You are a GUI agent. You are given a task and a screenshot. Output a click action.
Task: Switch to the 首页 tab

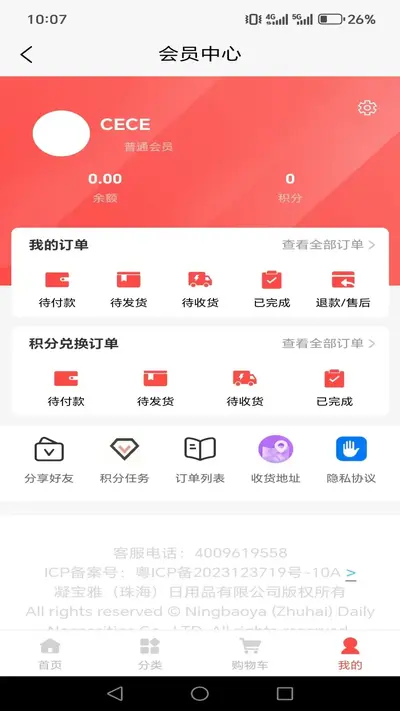coord(50,654)
